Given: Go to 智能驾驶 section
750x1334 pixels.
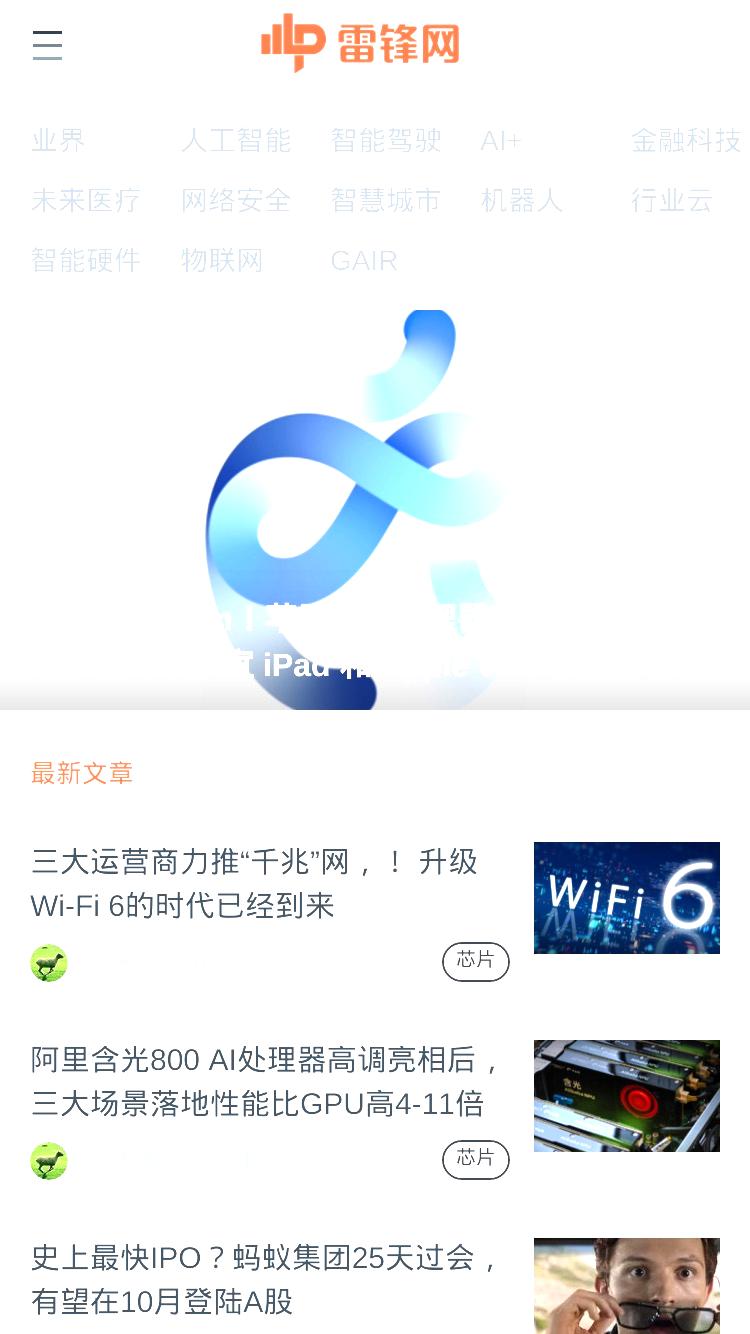Looking at the screenshot, I should tap(386, 141).
